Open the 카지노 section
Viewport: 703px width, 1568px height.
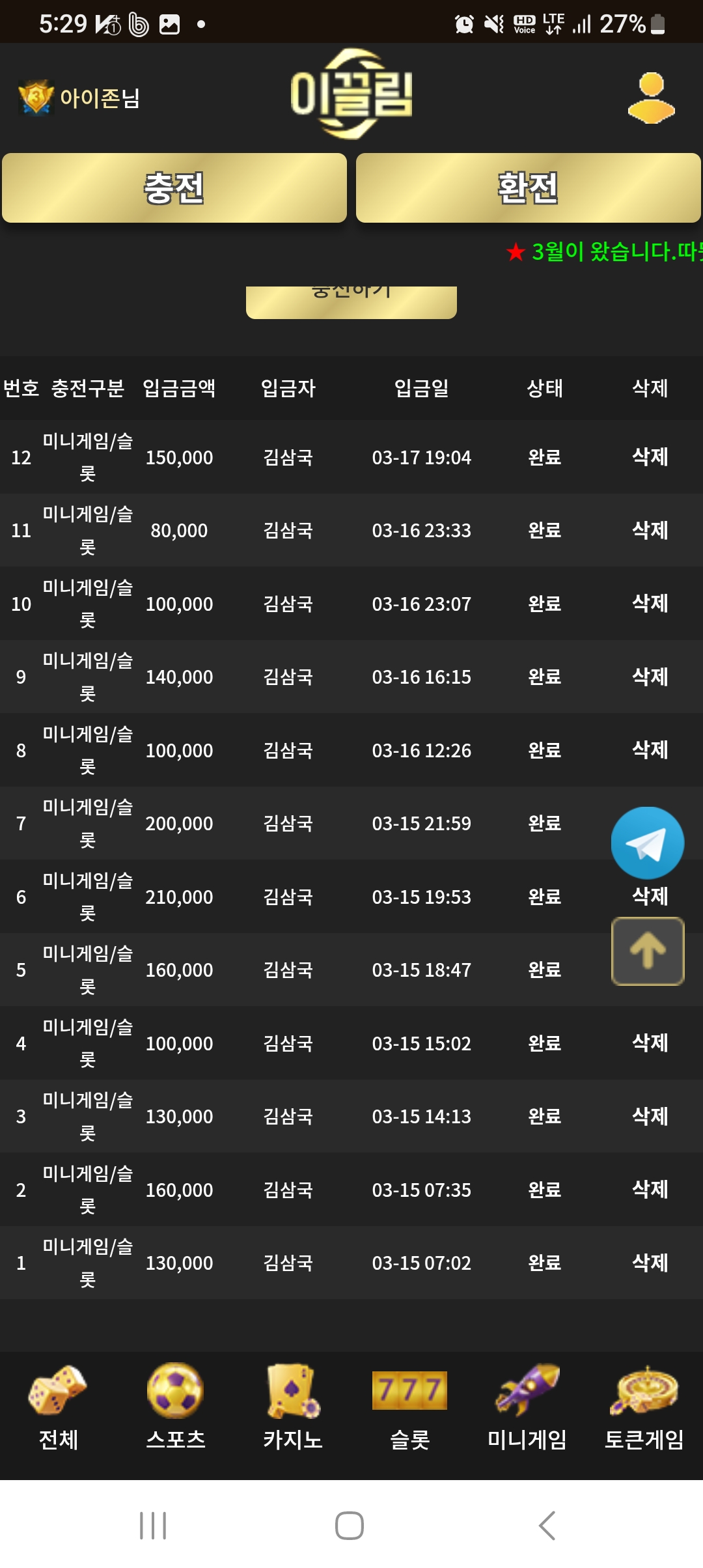(293, 1408)
